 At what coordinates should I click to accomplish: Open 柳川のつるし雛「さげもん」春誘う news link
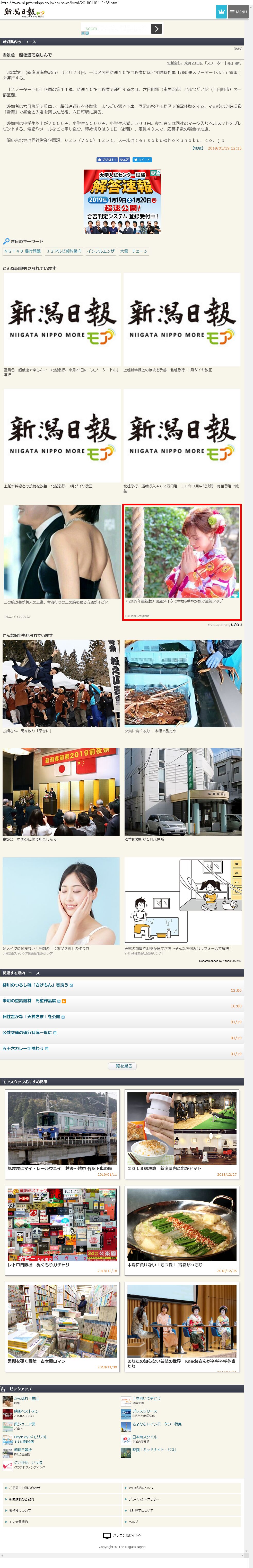coord(35,984)
